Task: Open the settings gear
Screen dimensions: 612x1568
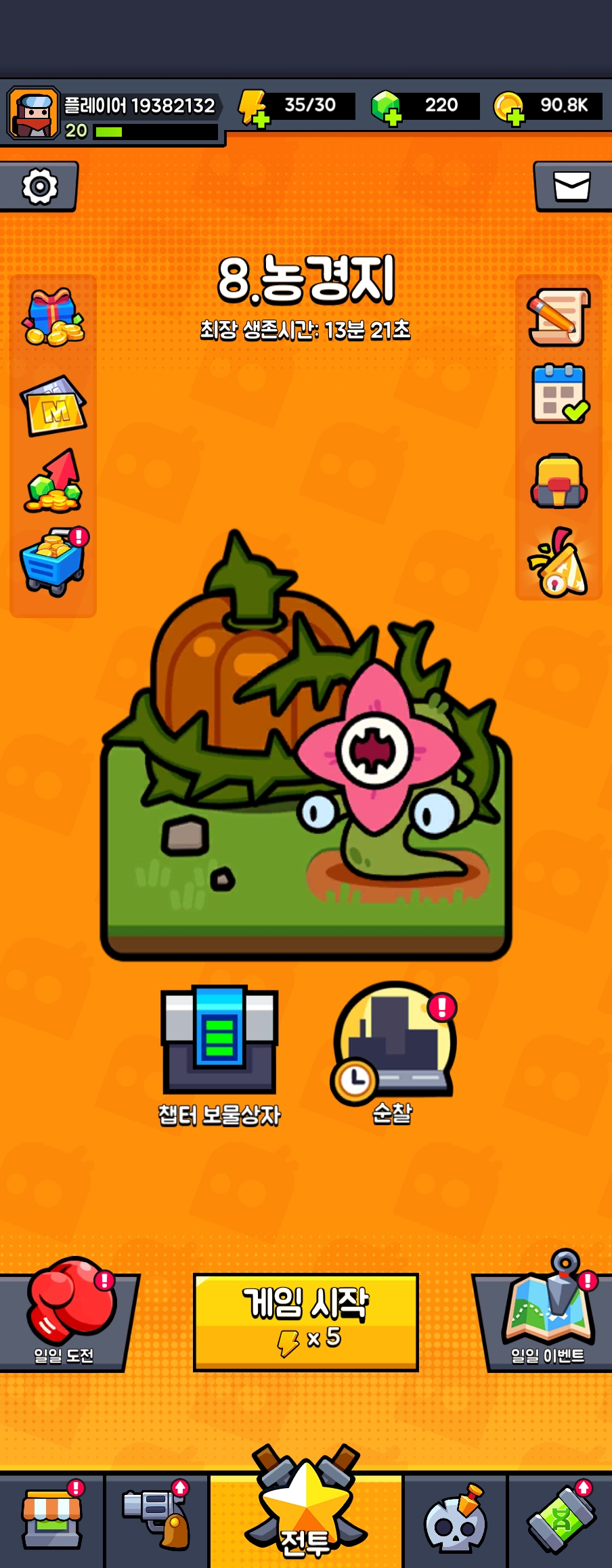Action: pyautogui.click(x=39, y=187)
